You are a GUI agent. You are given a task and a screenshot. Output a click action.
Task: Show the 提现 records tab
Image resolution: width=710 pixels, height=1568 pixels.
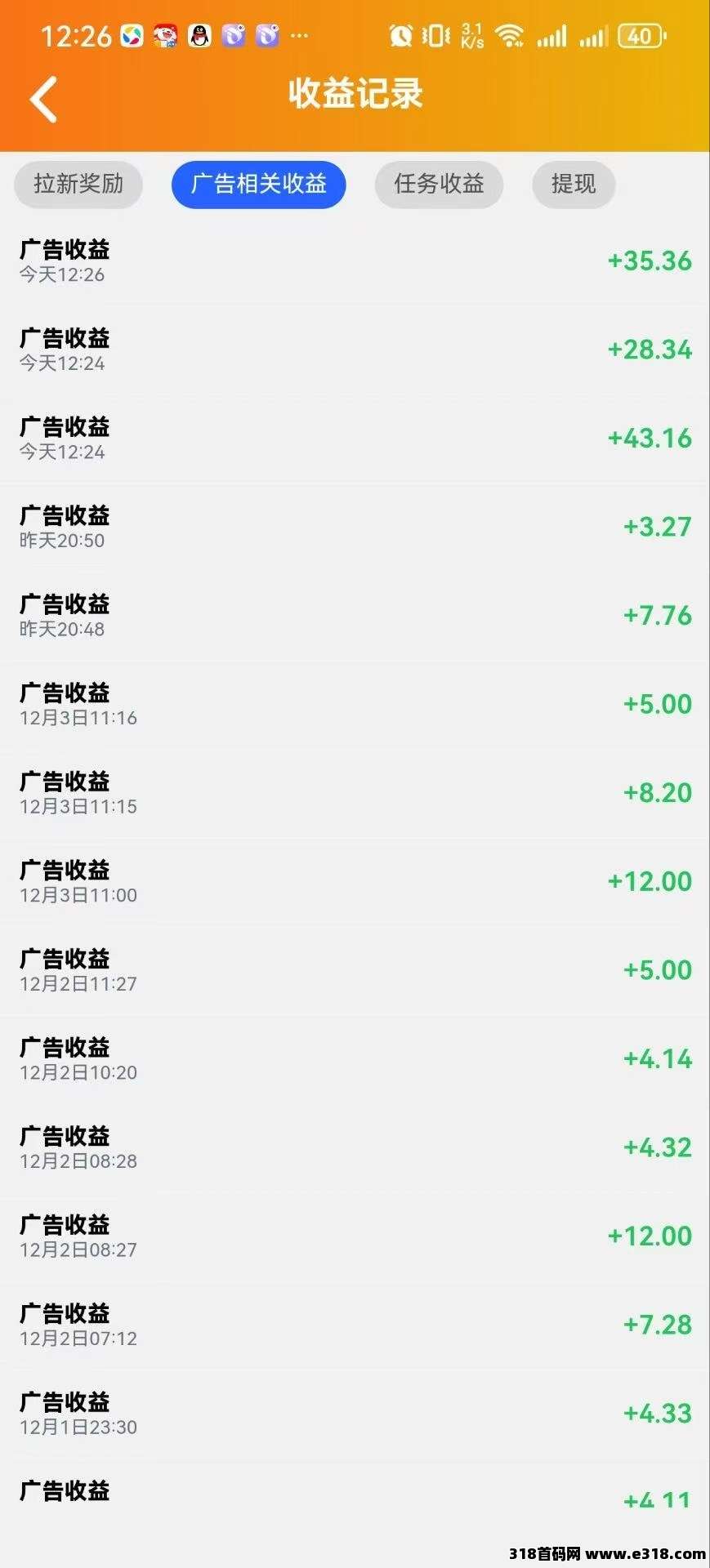coord(573,185)
